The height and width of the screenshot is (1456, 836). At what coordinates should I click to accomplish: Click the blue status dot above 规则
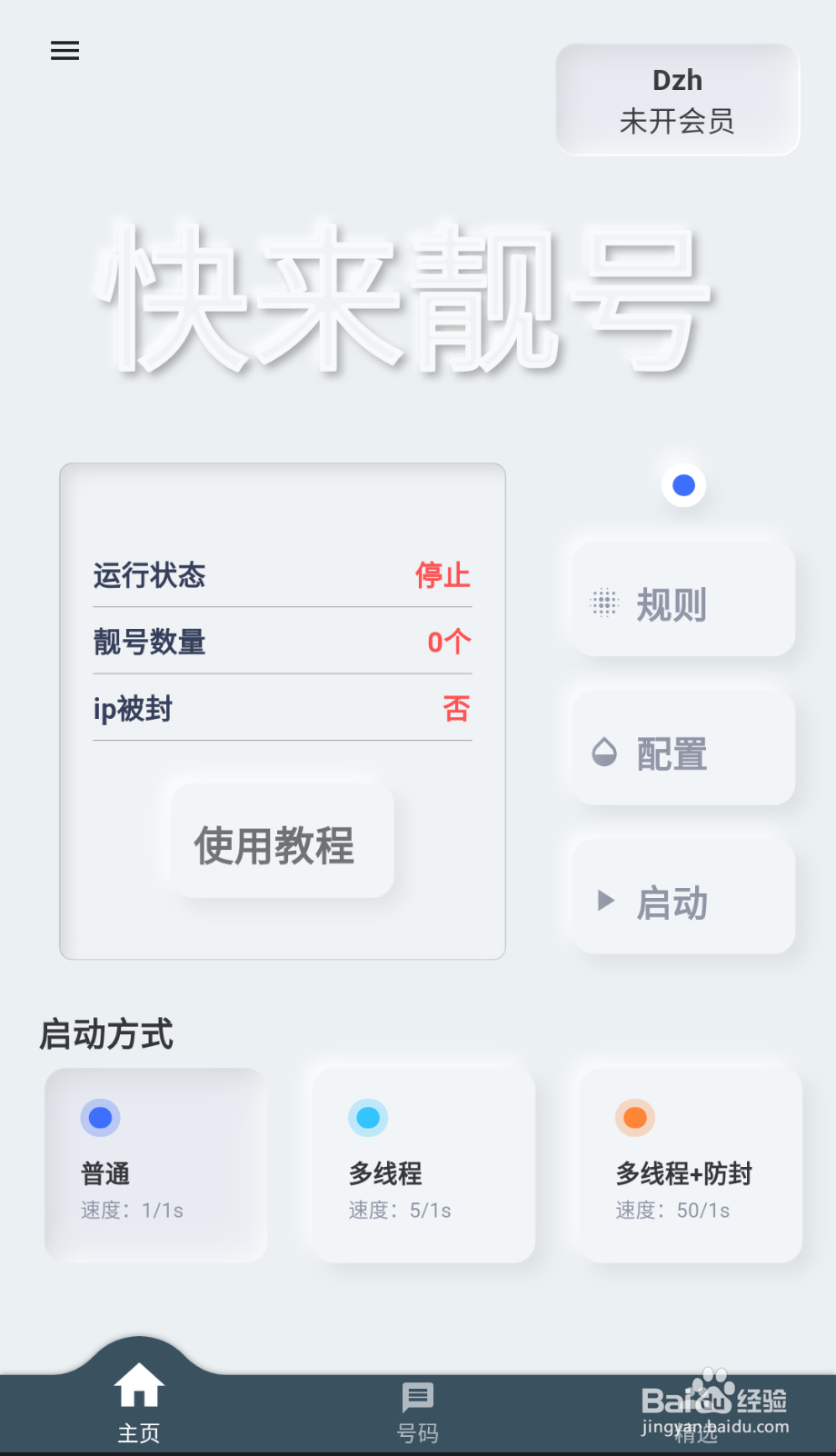click(682, 485)
